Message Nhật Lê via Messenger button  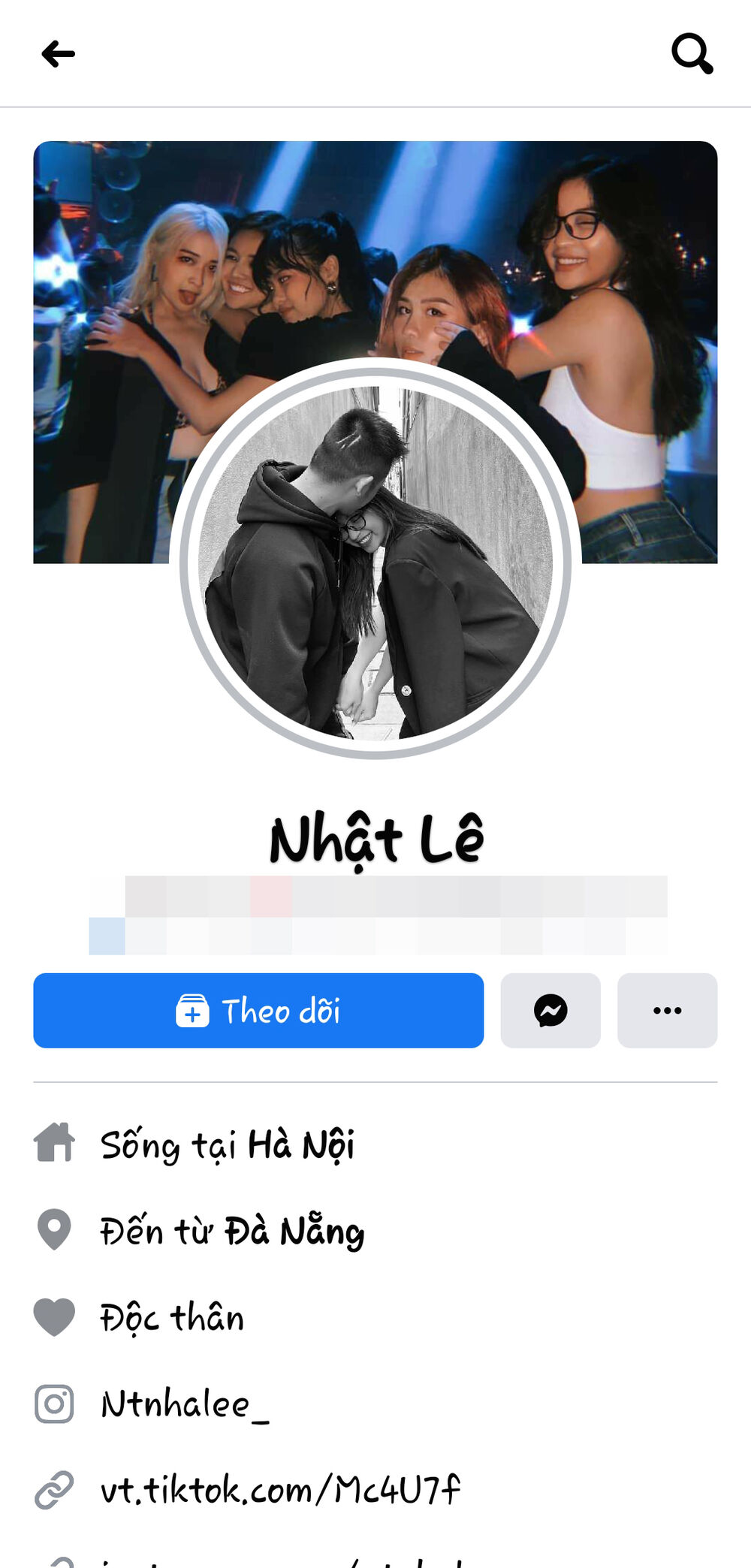pos(550,1011)
